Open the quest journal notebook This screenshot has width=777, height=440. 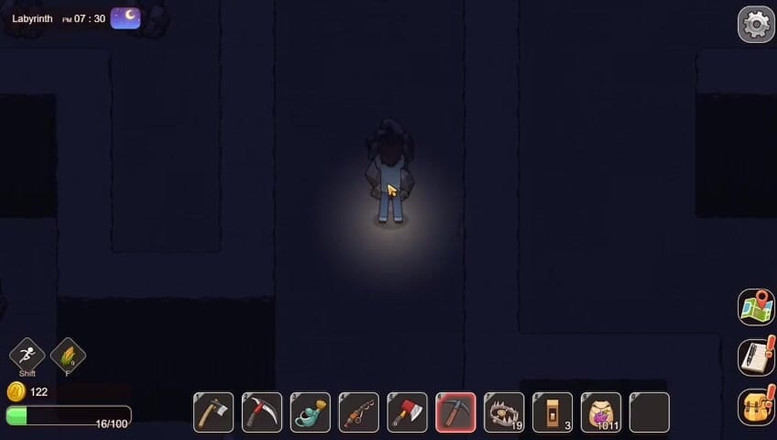(x=756, y=357)
